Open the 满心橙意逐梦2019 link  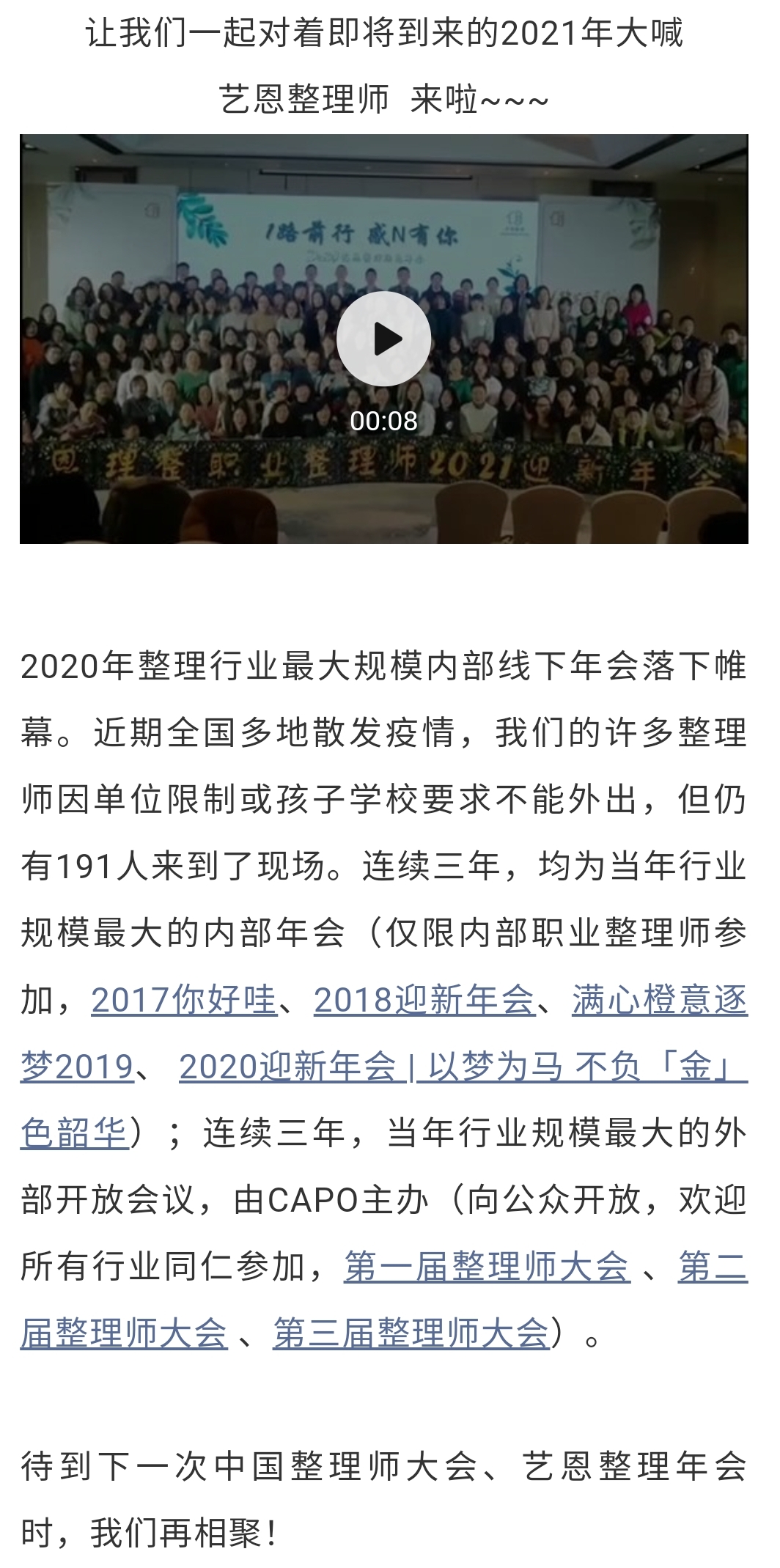click(x=658, y=1000)
